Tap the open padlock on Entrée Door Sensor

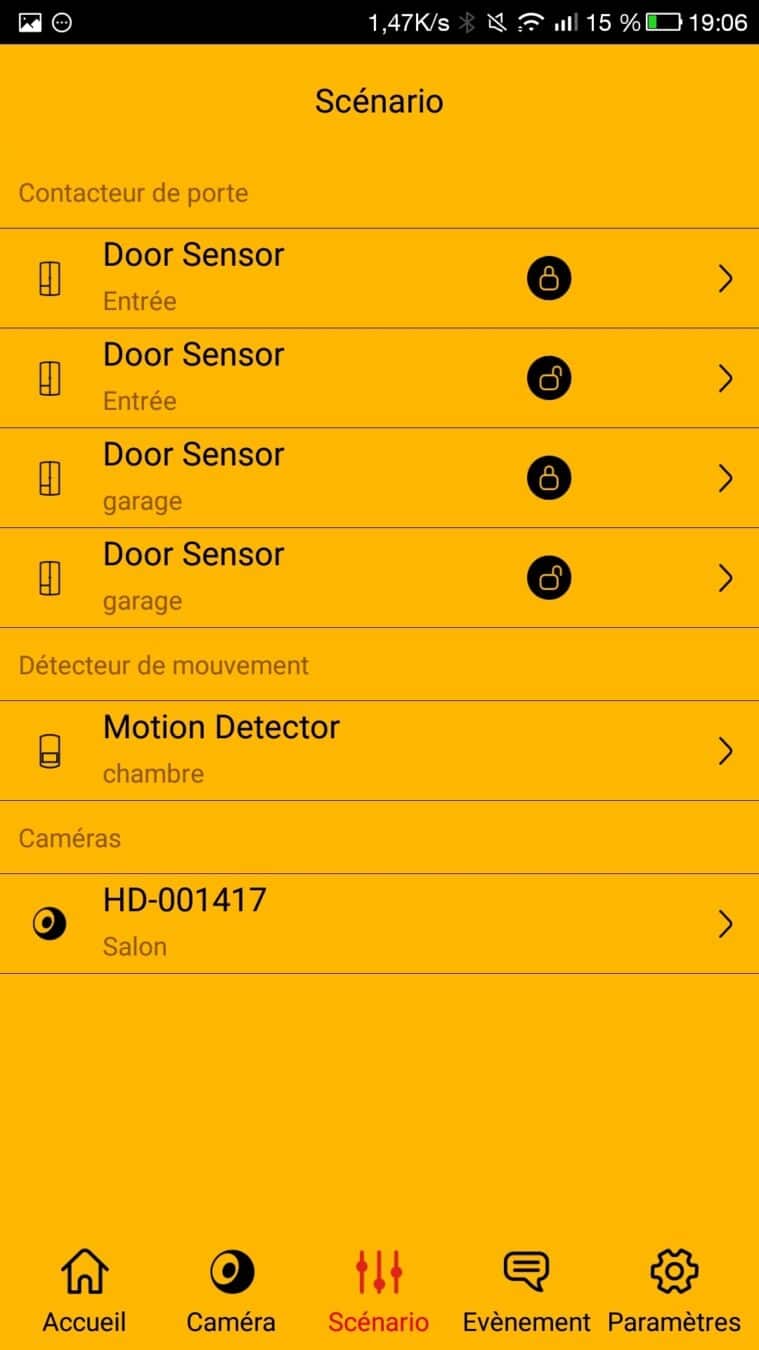549,379
